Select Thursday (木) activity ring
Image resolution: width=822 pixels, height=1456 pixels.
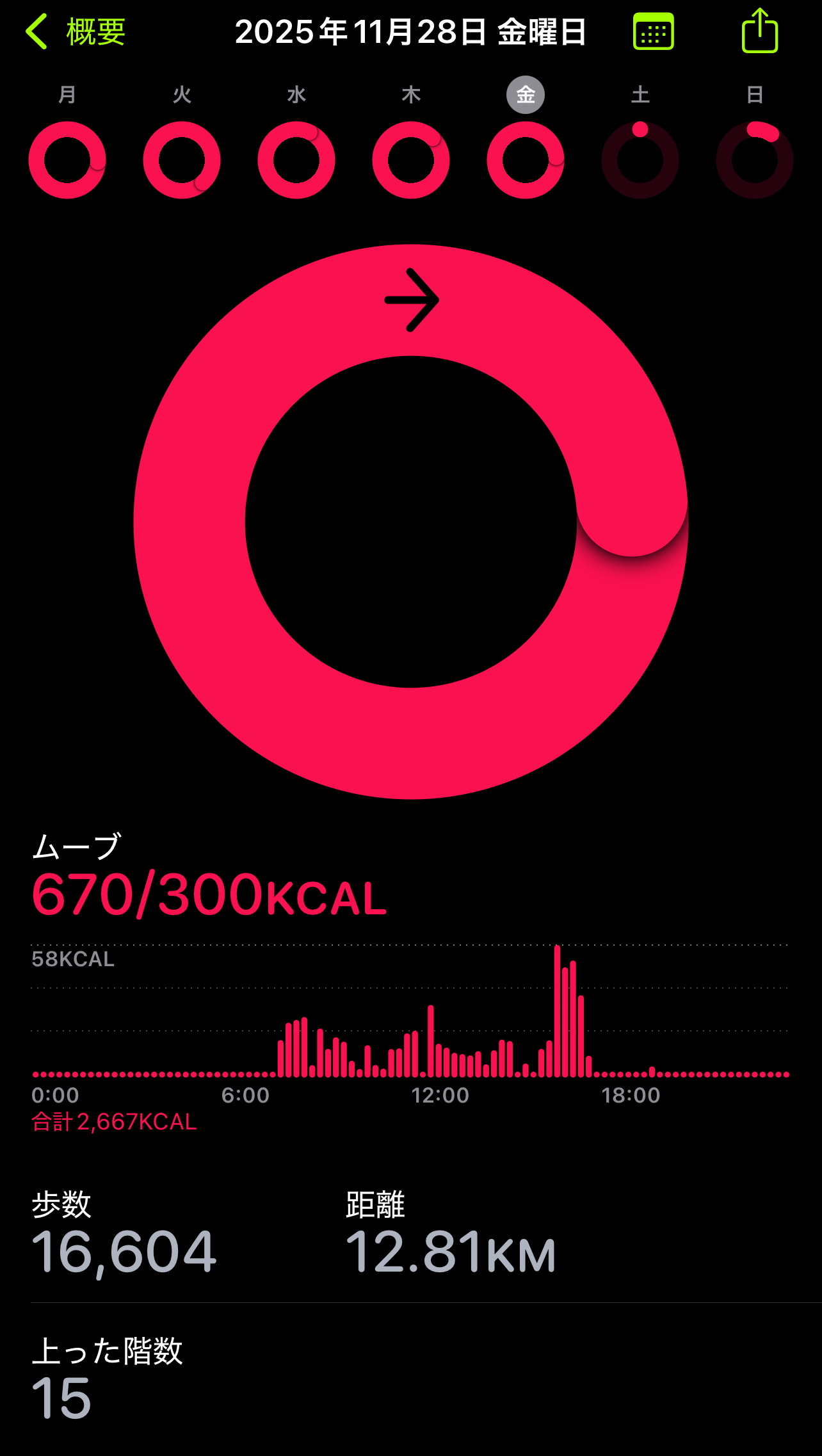tap(411, 160)
